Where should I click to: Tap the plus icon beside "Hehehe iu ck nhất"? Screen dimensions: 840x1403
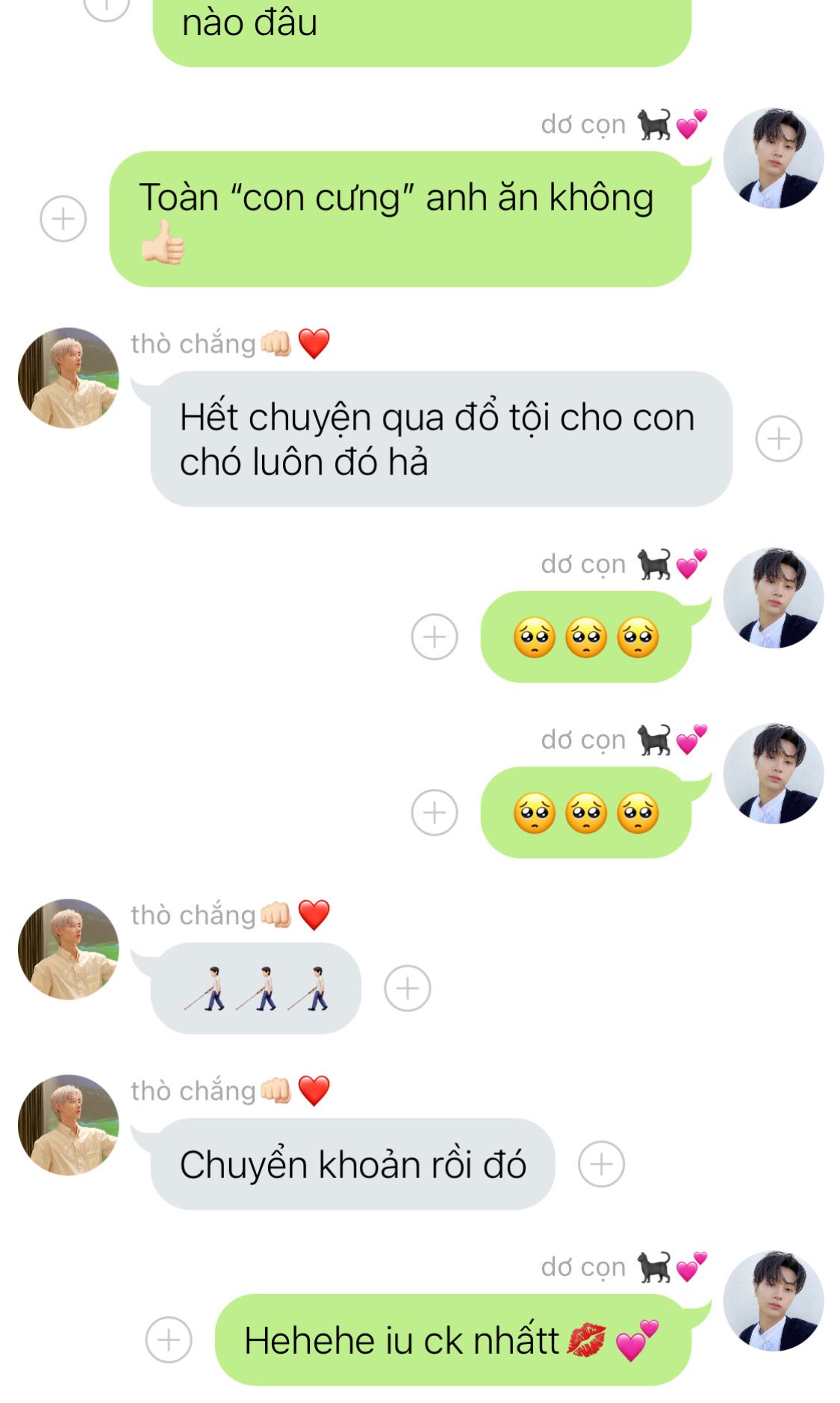169,1339
